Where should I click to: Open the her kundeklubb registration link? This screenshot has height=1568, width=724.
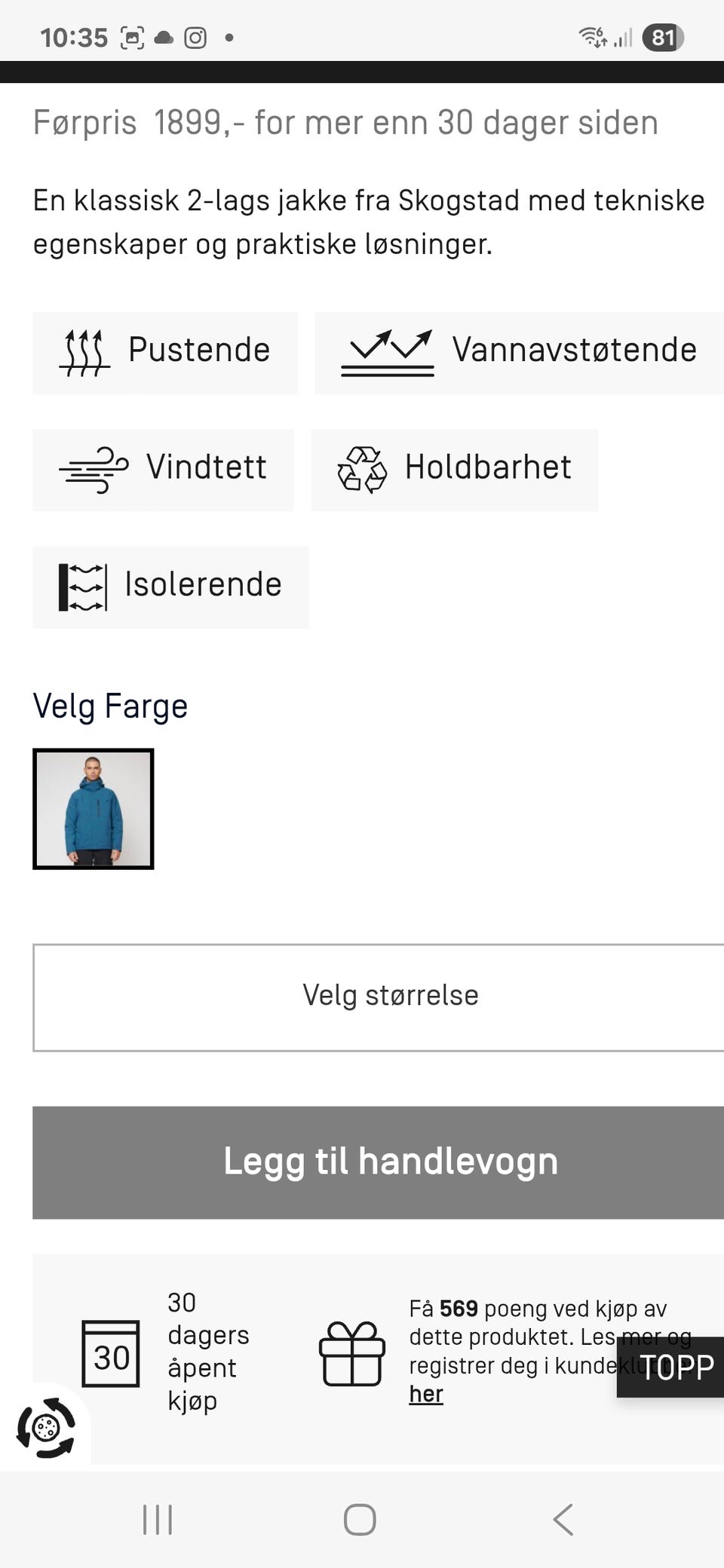pos(425,1393)
